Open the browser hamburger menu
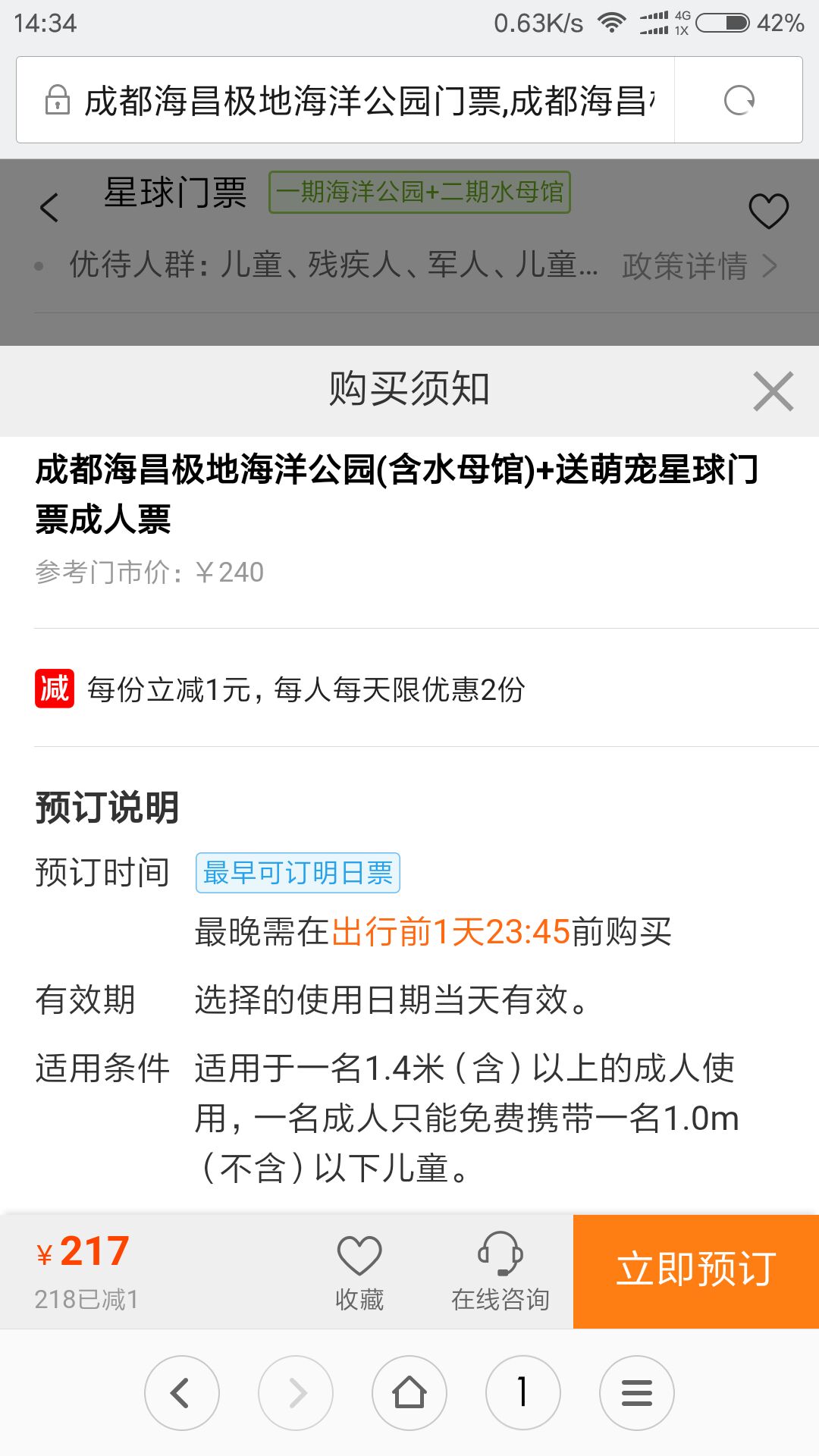Viewport: 819px width, 1456px height. 637,1393
